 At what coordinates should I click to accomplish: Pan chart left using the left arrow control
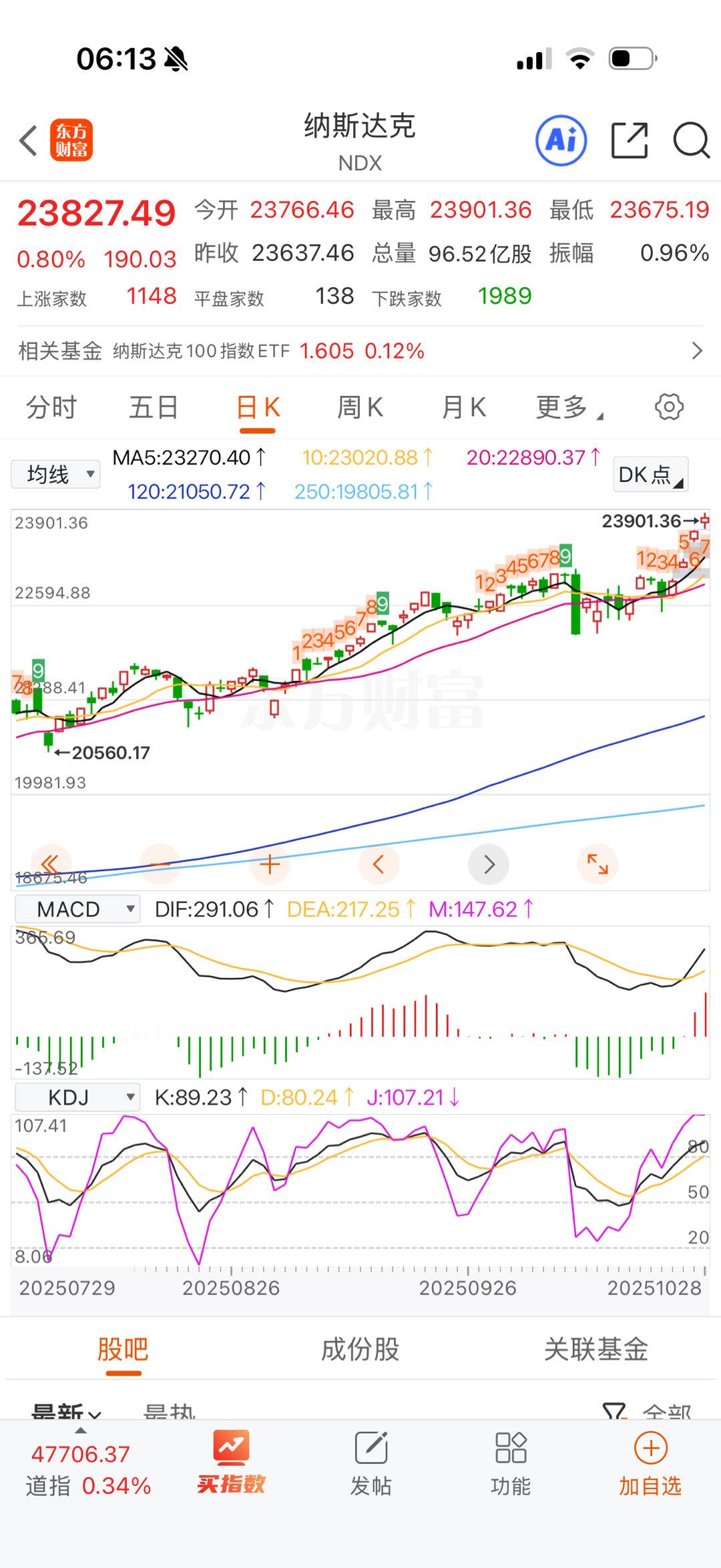379,864
